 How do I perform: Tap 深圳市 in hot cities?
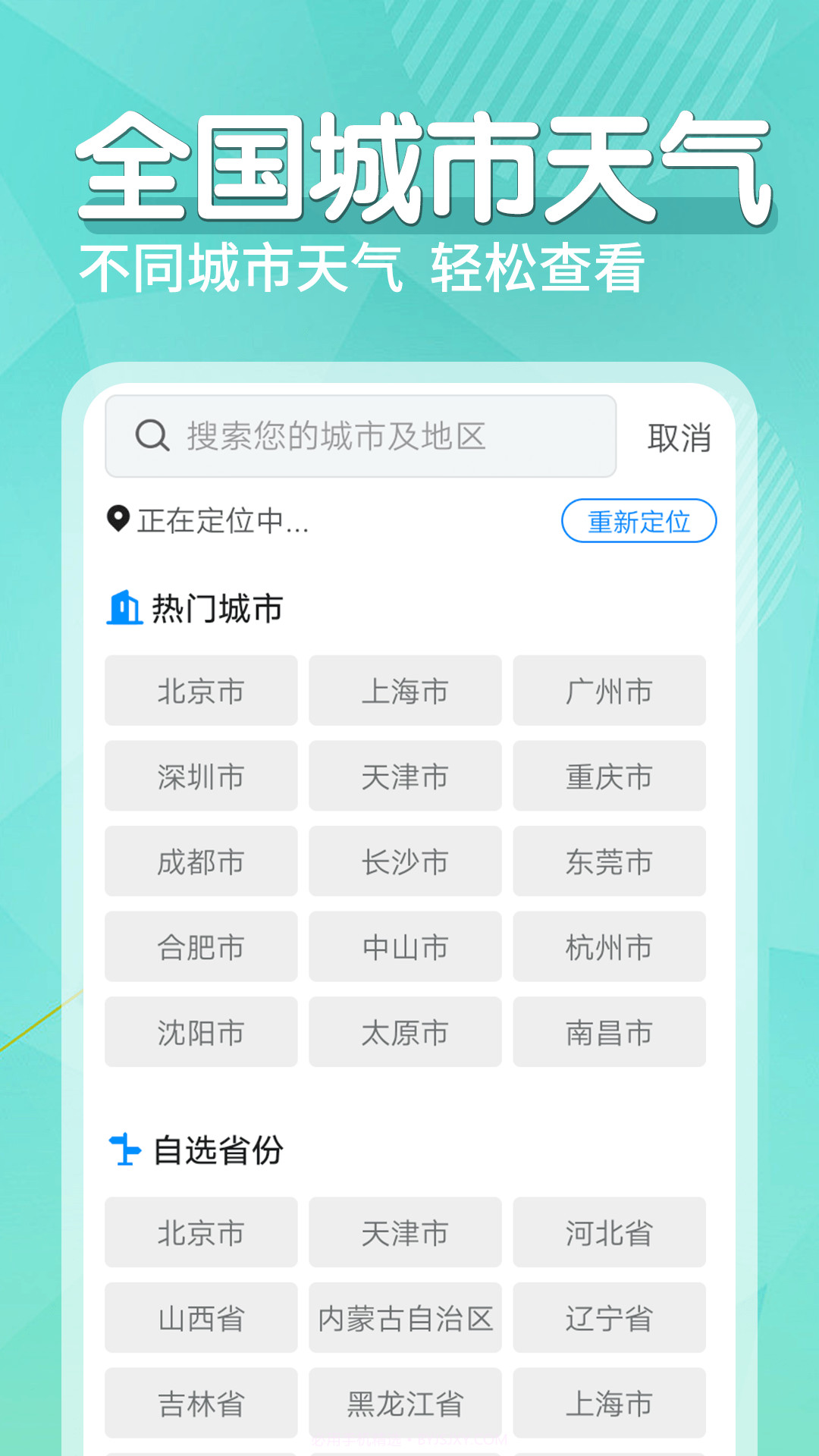(200, 777)
